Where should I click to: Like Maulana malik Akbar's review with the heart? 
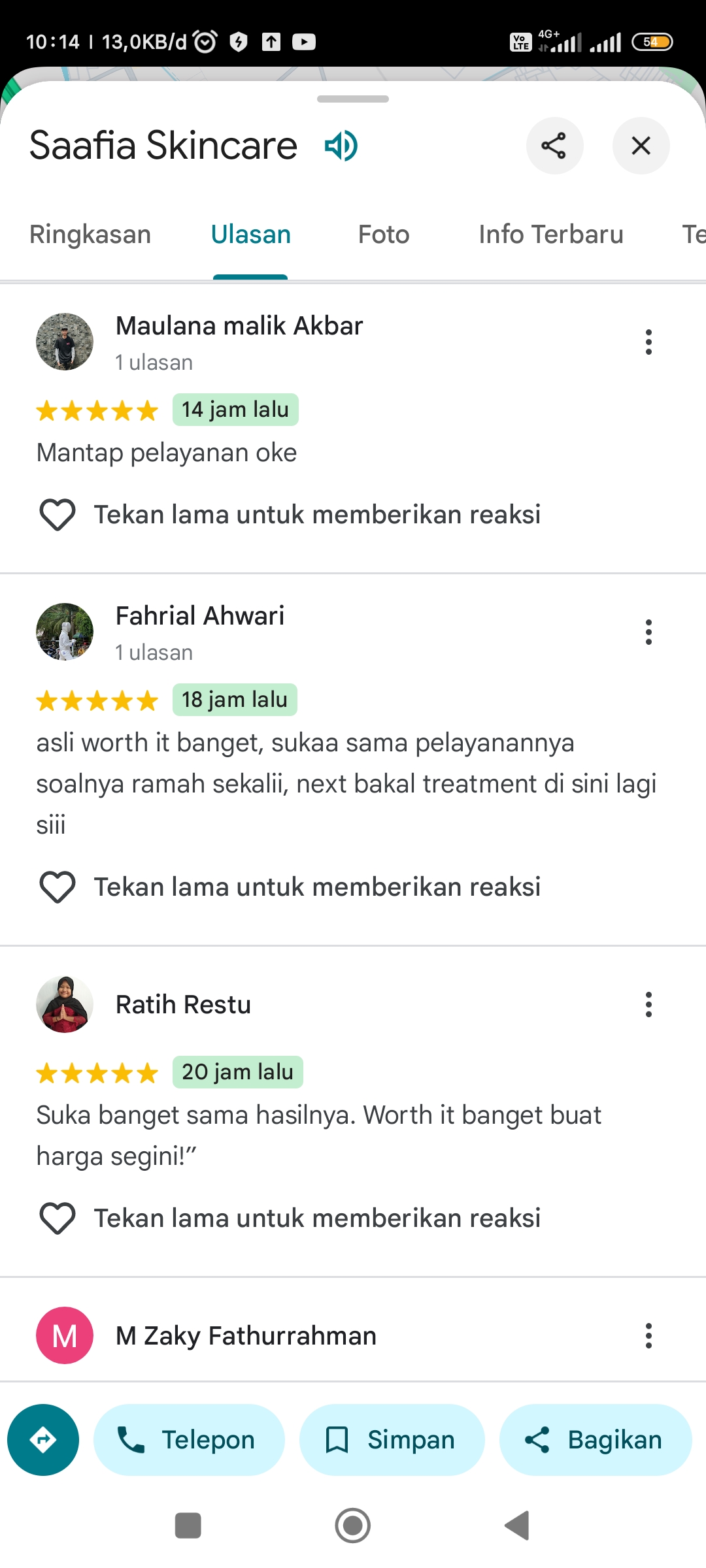click(58, 514)
